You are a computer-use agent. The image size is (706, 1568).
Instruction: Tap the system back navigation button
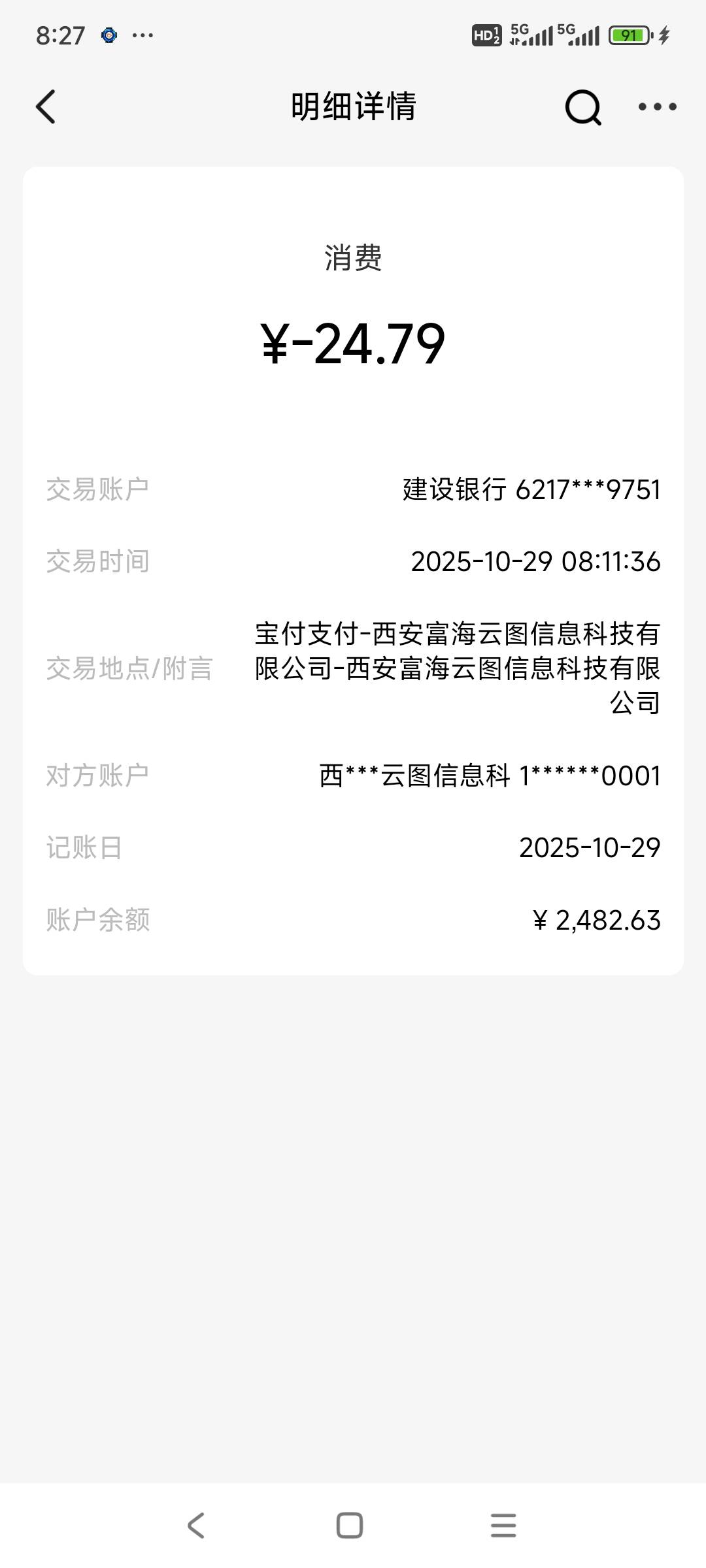(x=196, y=1526)
